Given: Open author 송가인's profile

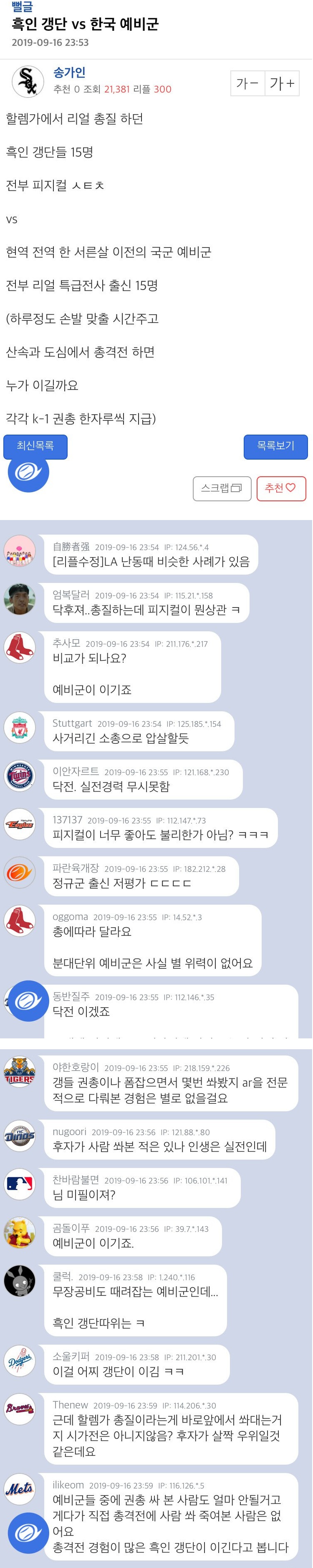Looking at the screenshot, I should pyautogui.click(x=69, y=73).
